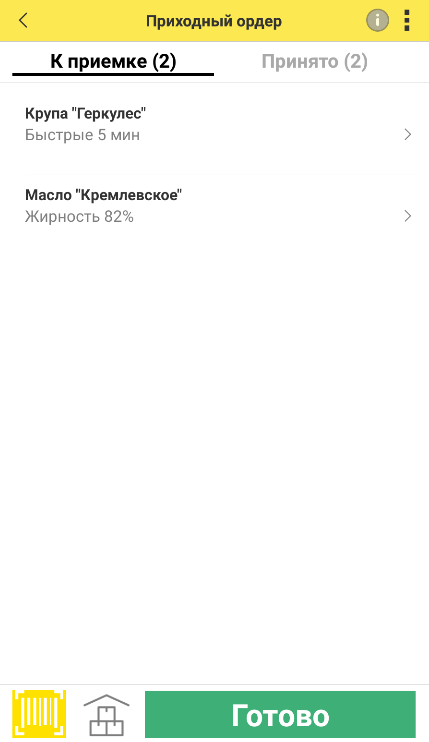Open Крупа "Геркулес" item
The width and height of the screenshot is (429, 742).
pyautogui.click(x=214, y=124)
